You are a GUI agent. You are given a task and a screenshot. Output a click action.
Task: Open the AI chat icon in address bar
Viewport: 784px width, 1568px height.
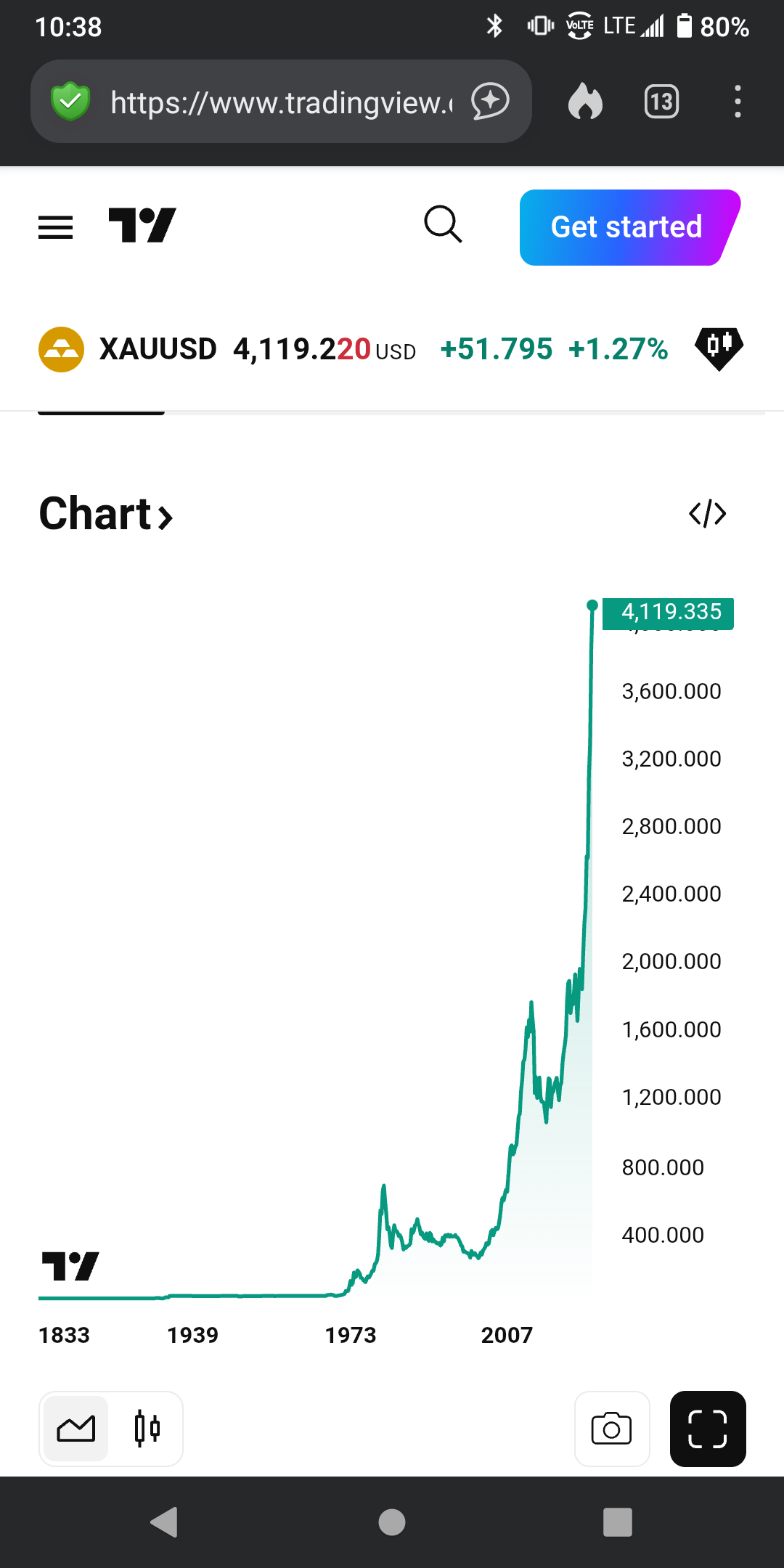[x=491, y=102]
